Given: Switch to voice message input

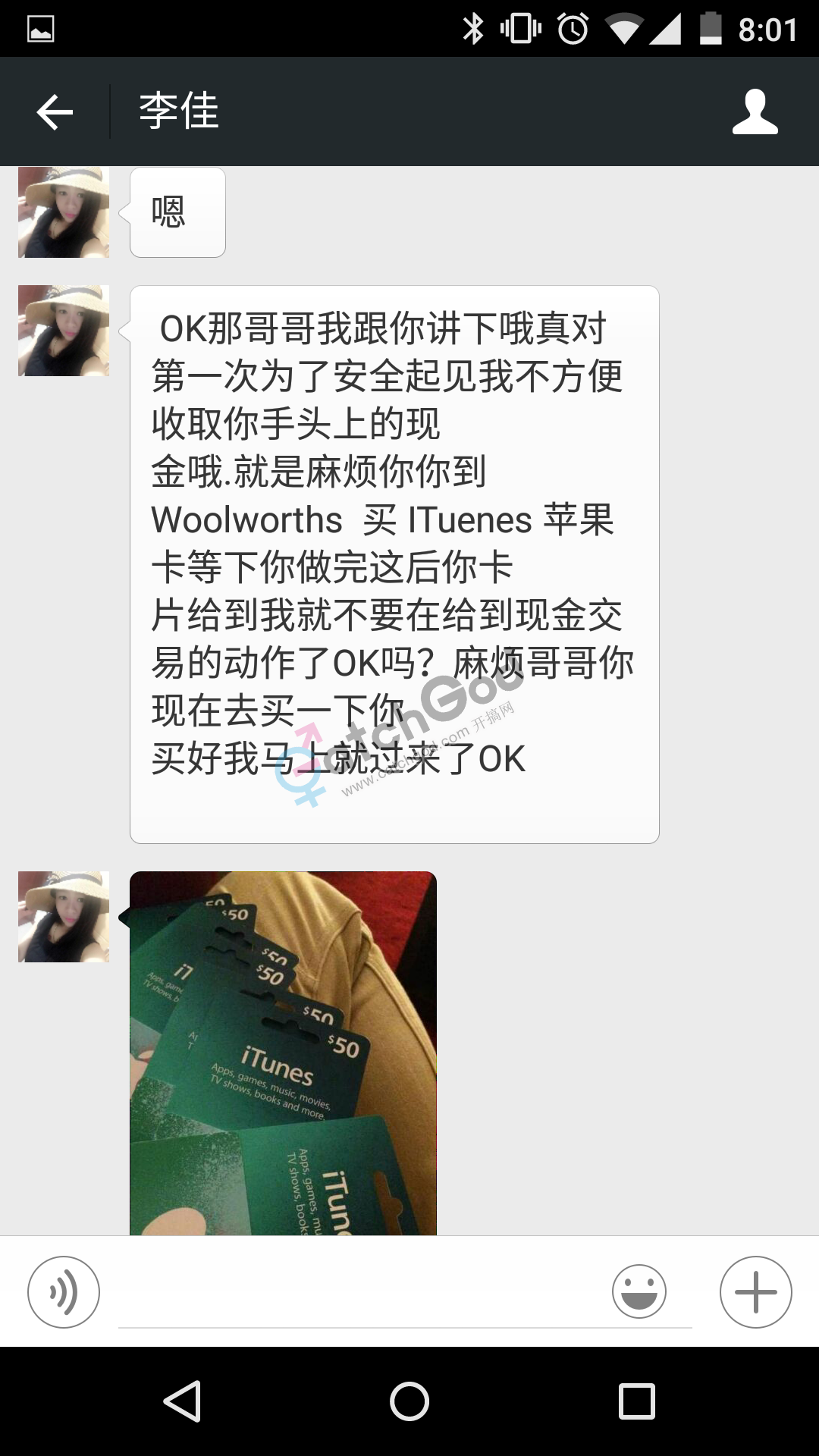Looking at the screenshot, I should pyautogui.click(x=64, y=1291).
